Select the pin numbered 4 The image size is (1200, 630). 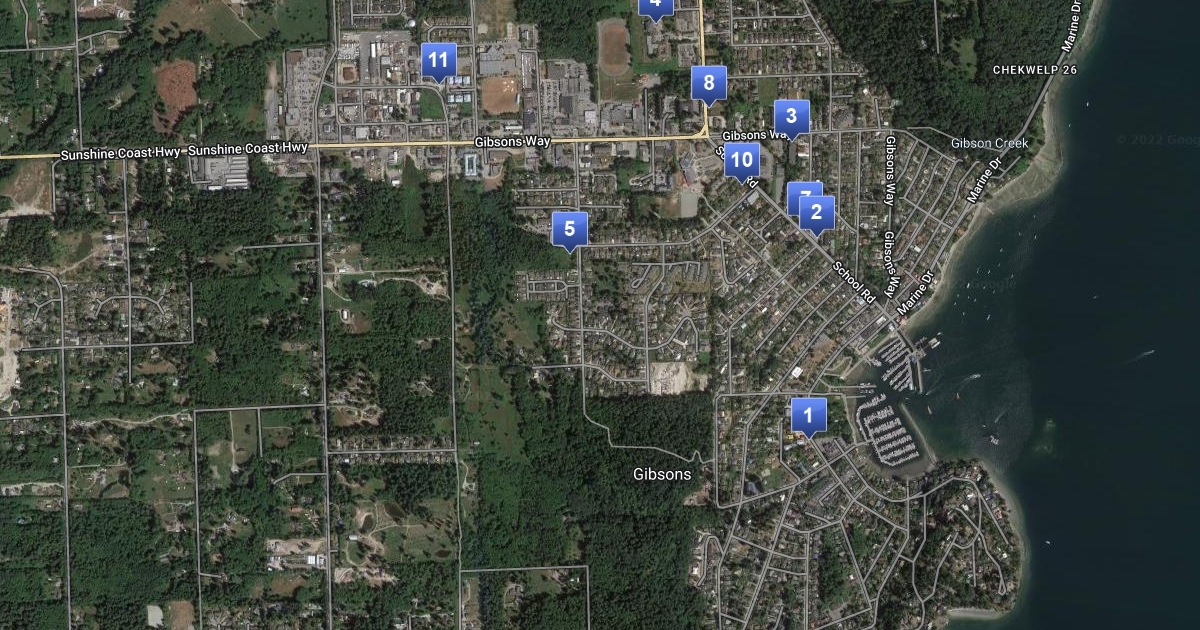tap(655, 6)
